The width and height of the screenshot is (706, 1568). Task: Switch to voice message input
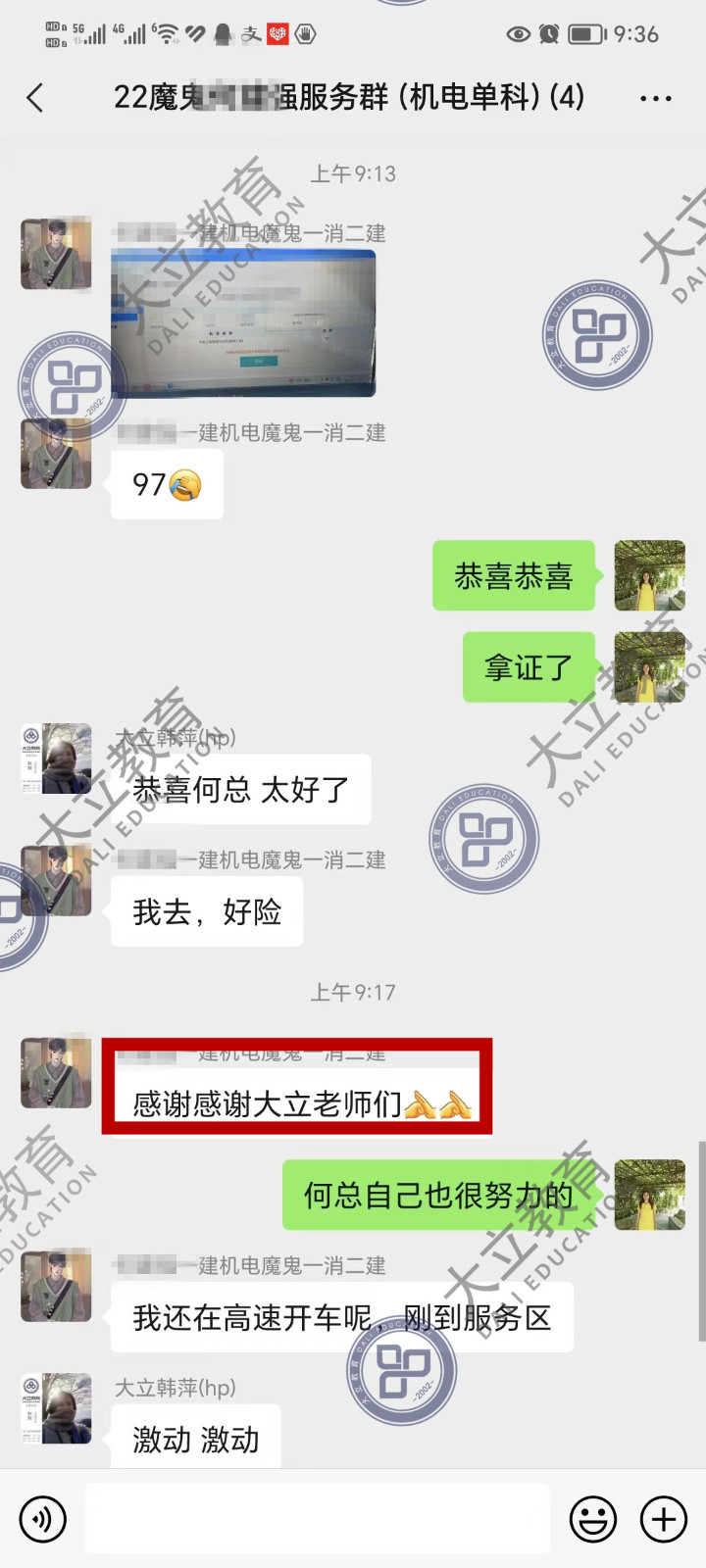coord(42,1519)
